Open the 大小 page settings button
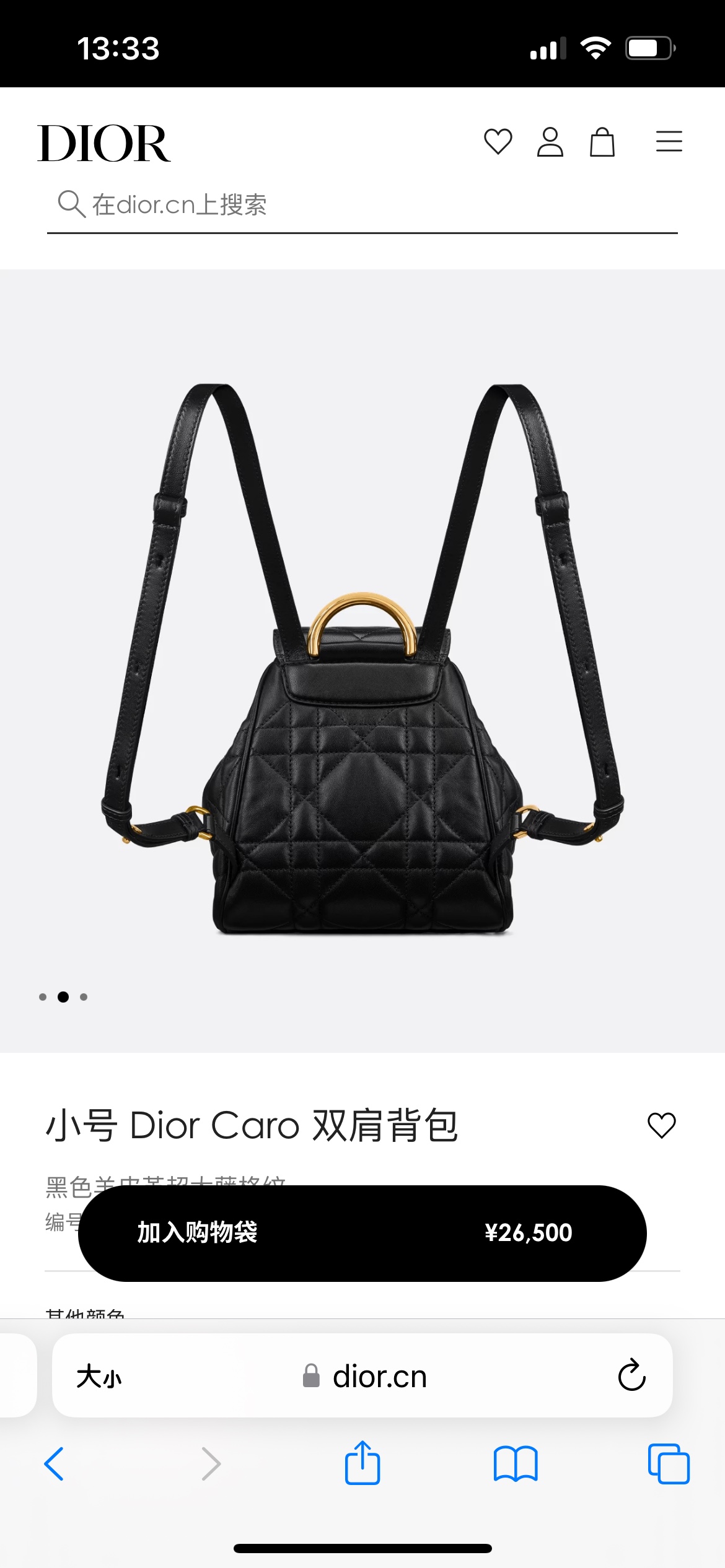725x1568 pixels. pos(99,1377)
